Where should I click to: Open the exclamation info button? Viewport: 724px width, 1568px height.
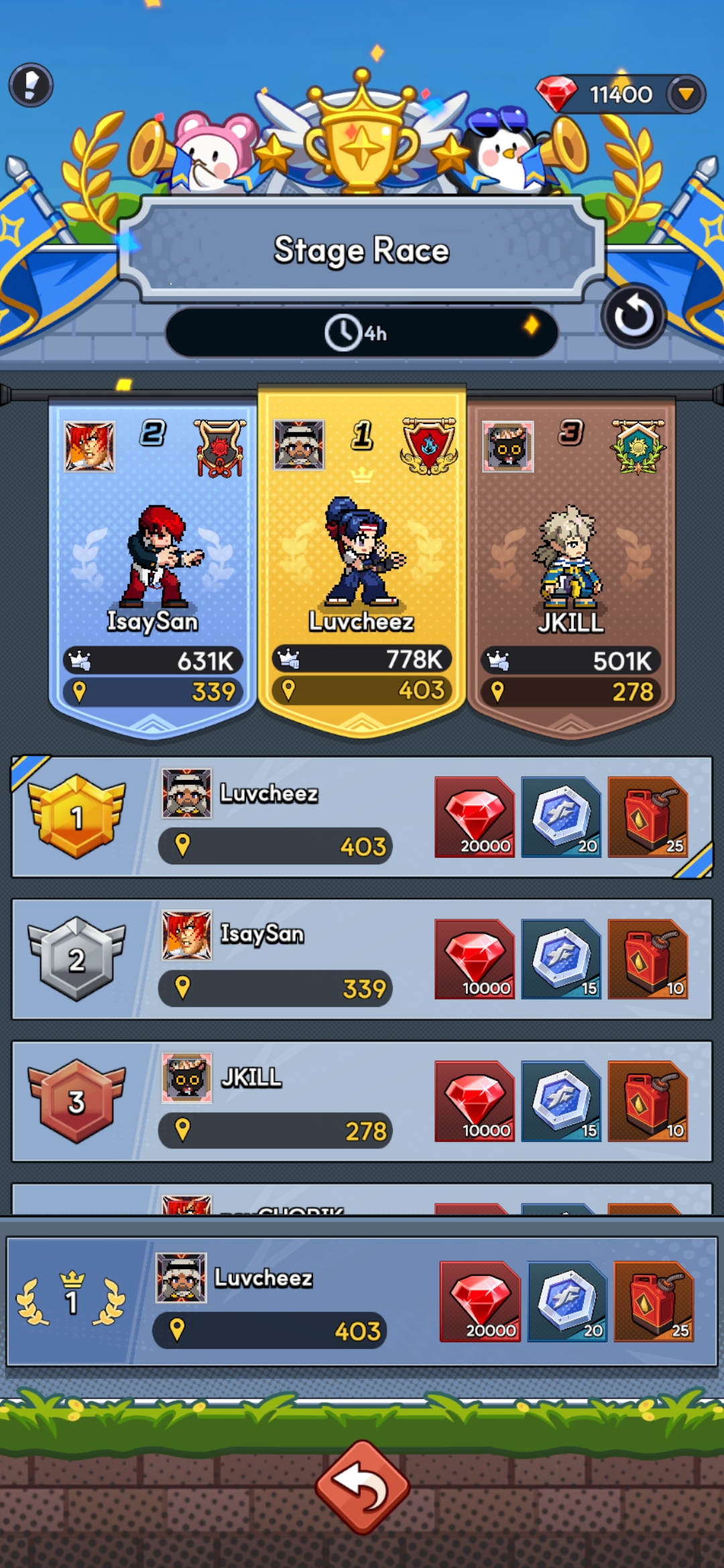pyautogui.click(x=31, y=85)
